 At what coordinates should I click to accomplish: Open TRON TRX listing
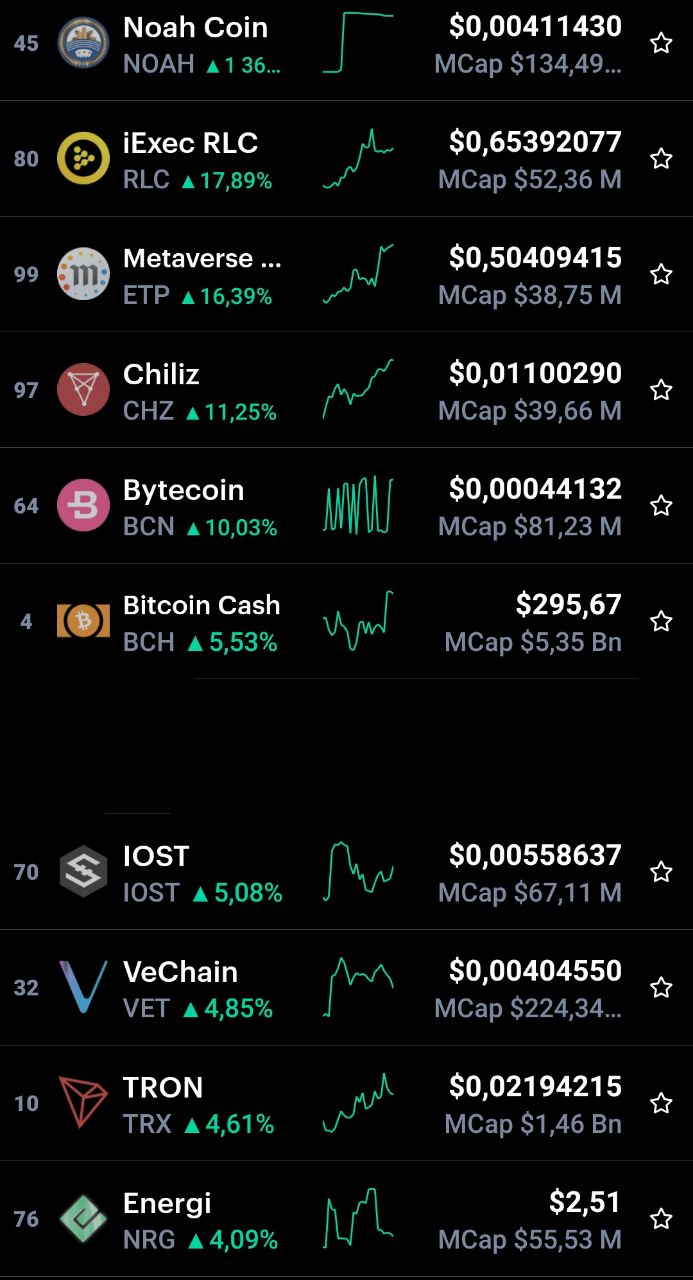[x=346, y=1103]
